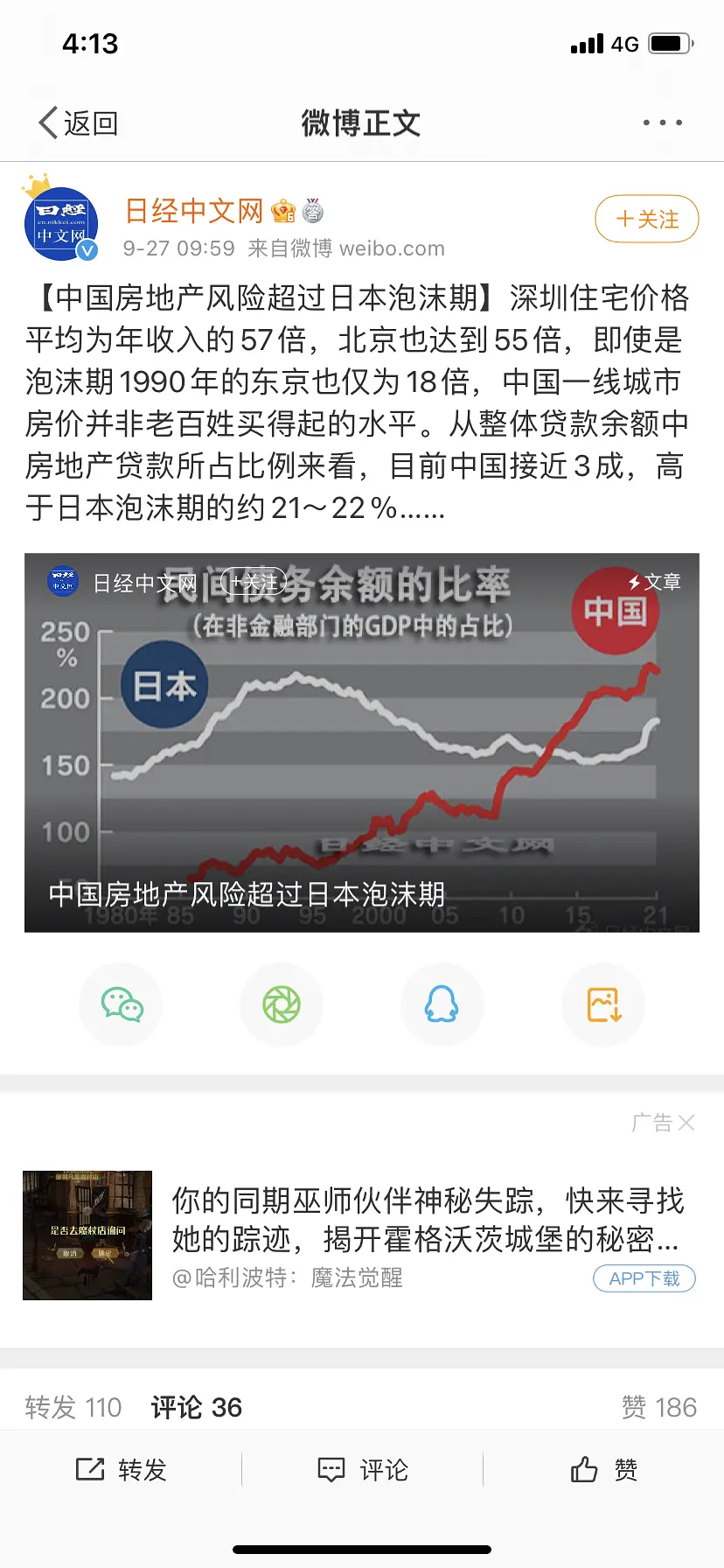Share the post to QQ
724x1568 pixels.
(x=442, y=1004)
